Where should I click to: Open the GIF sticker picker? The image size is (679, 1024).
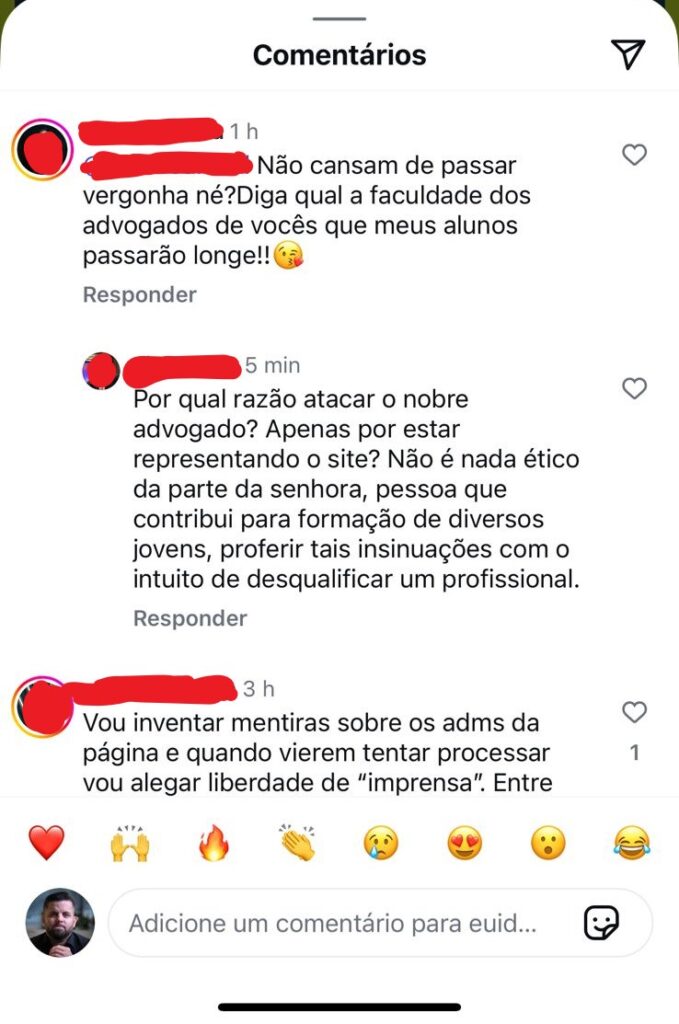click(602, 923)
